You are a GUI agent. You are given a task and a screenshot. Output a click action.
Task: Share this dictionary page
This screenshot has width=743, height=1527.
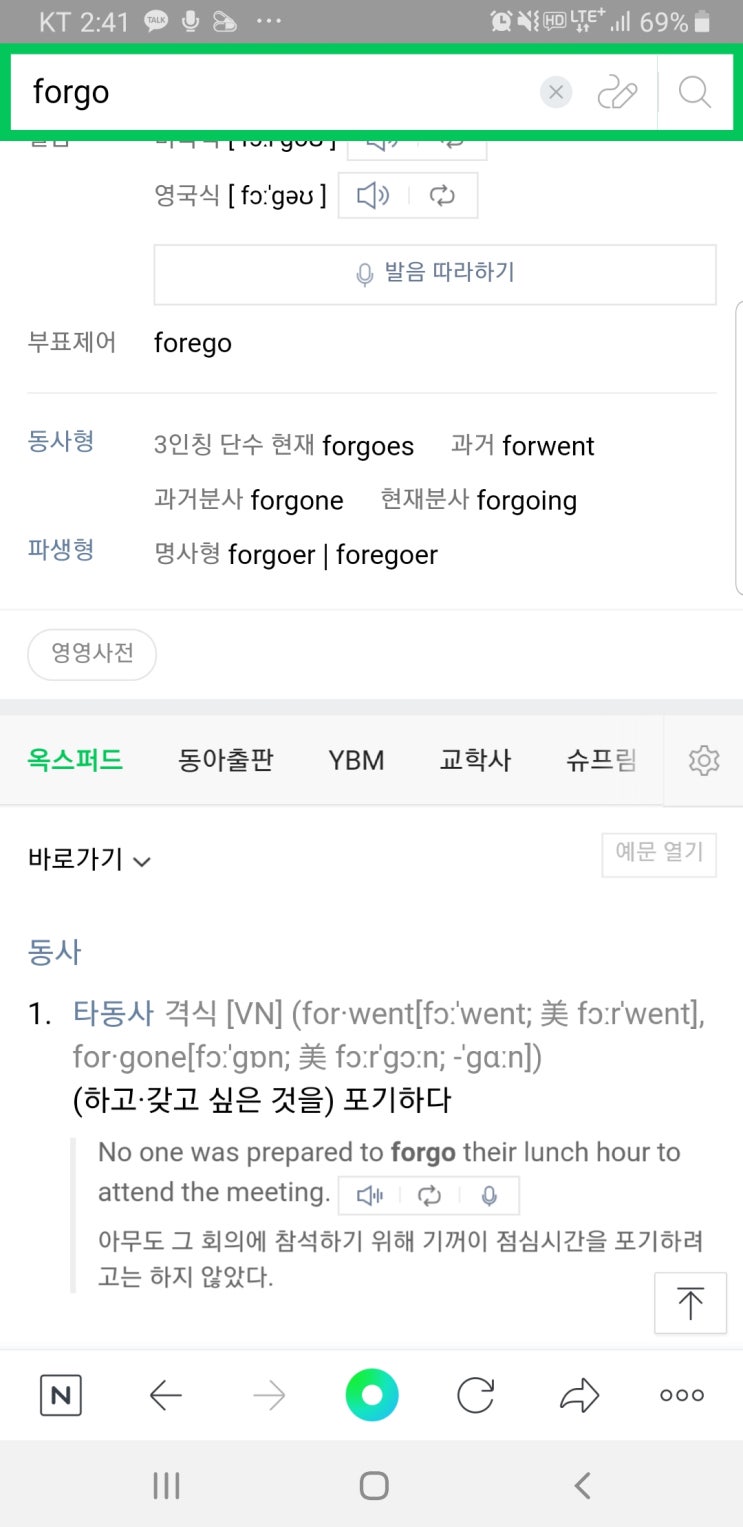tap(579, 1395)
